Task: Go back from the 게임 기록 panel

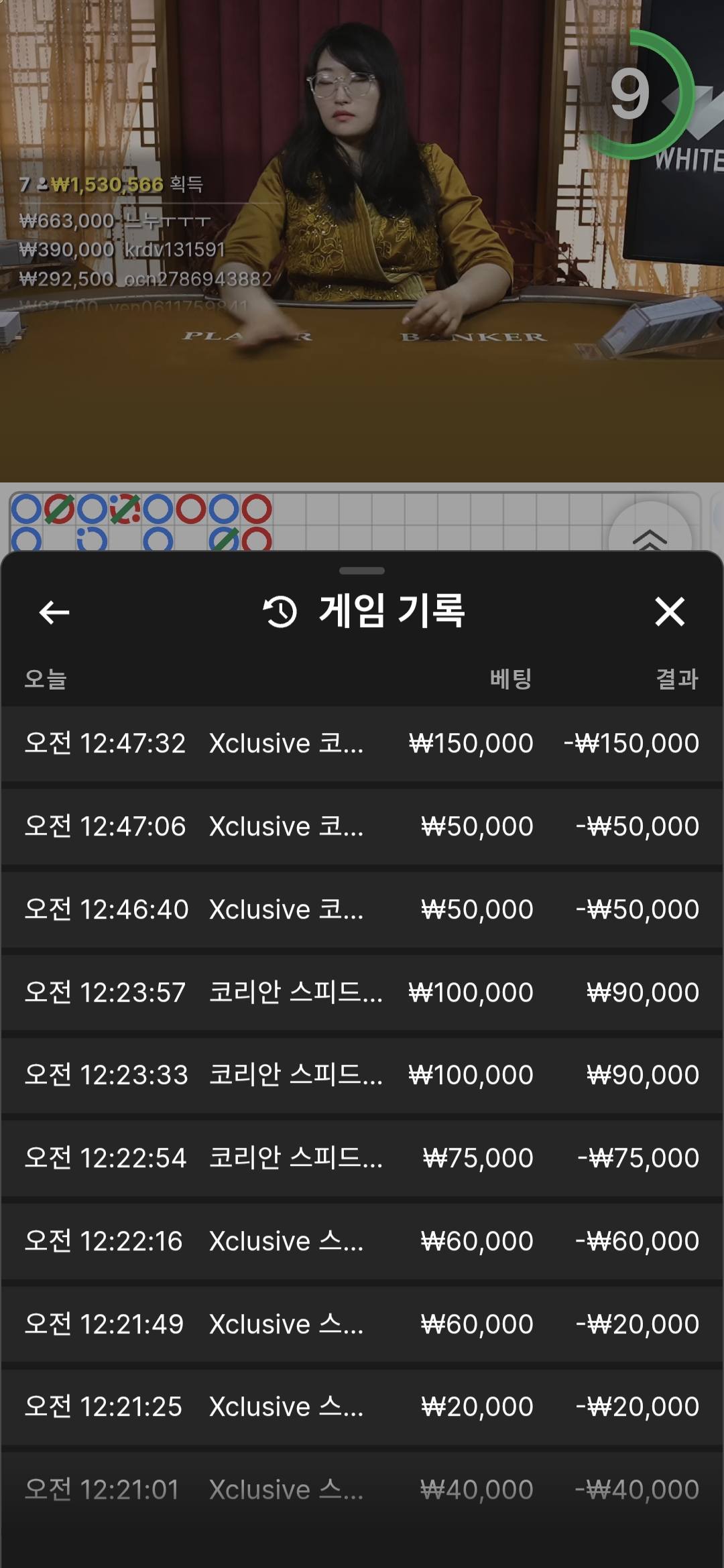Action: tap(54, 612)
